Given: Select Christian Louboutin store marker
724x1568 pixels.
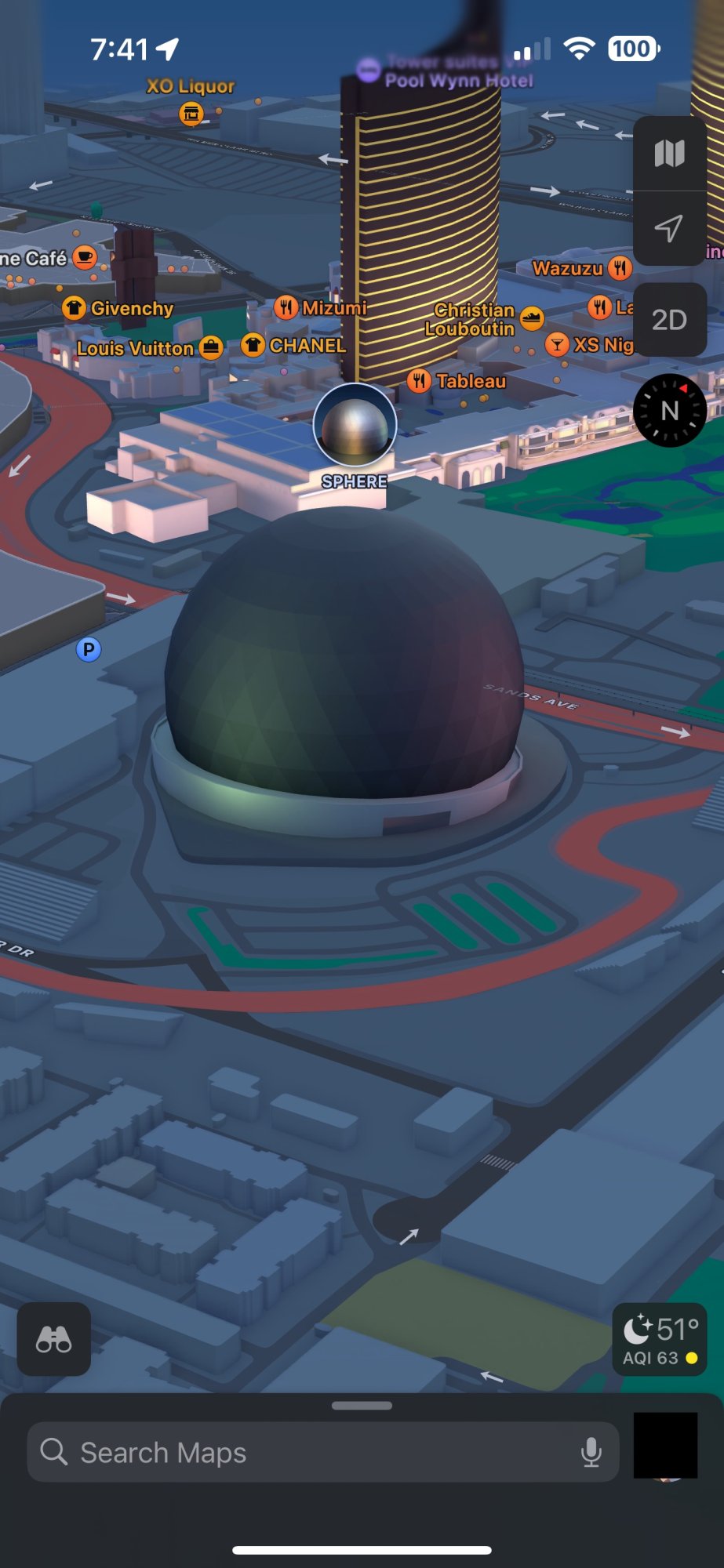Looking at the screenshot, I should point(532,318).
